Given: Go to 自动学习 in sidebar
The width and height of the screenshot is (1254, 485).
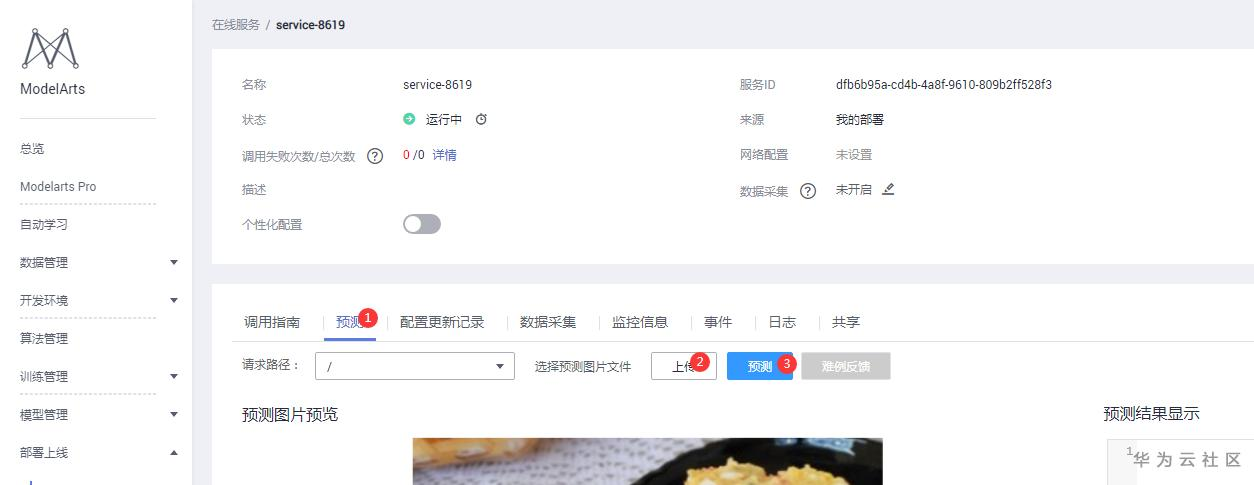Looking at the screenshot, I should [x=44, y=225].
